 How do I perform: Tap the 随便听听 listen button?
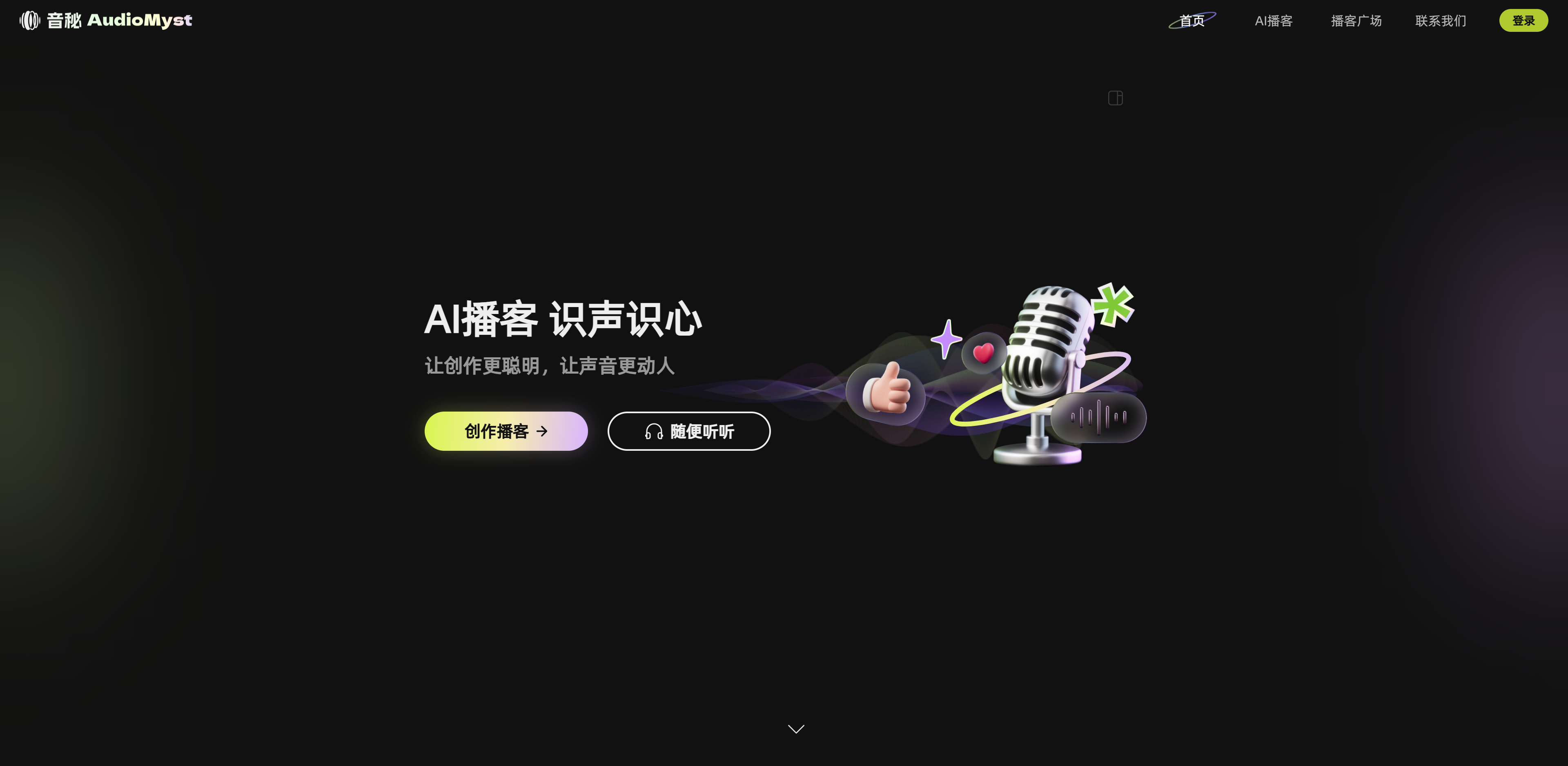[688, 431]
